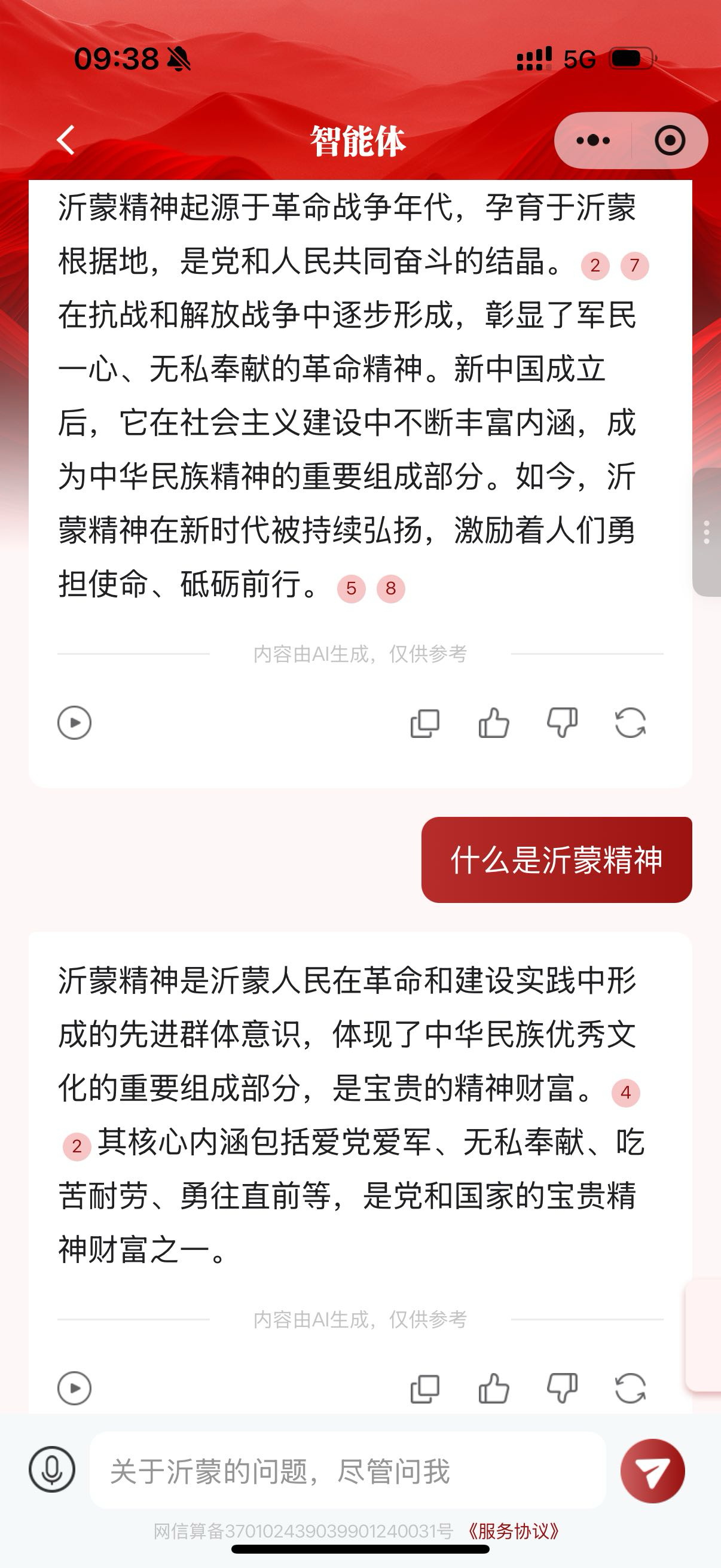Regenerate the second answer
The height and width of the screenshot is (1568, 721).
click(x=630, y=1389)
